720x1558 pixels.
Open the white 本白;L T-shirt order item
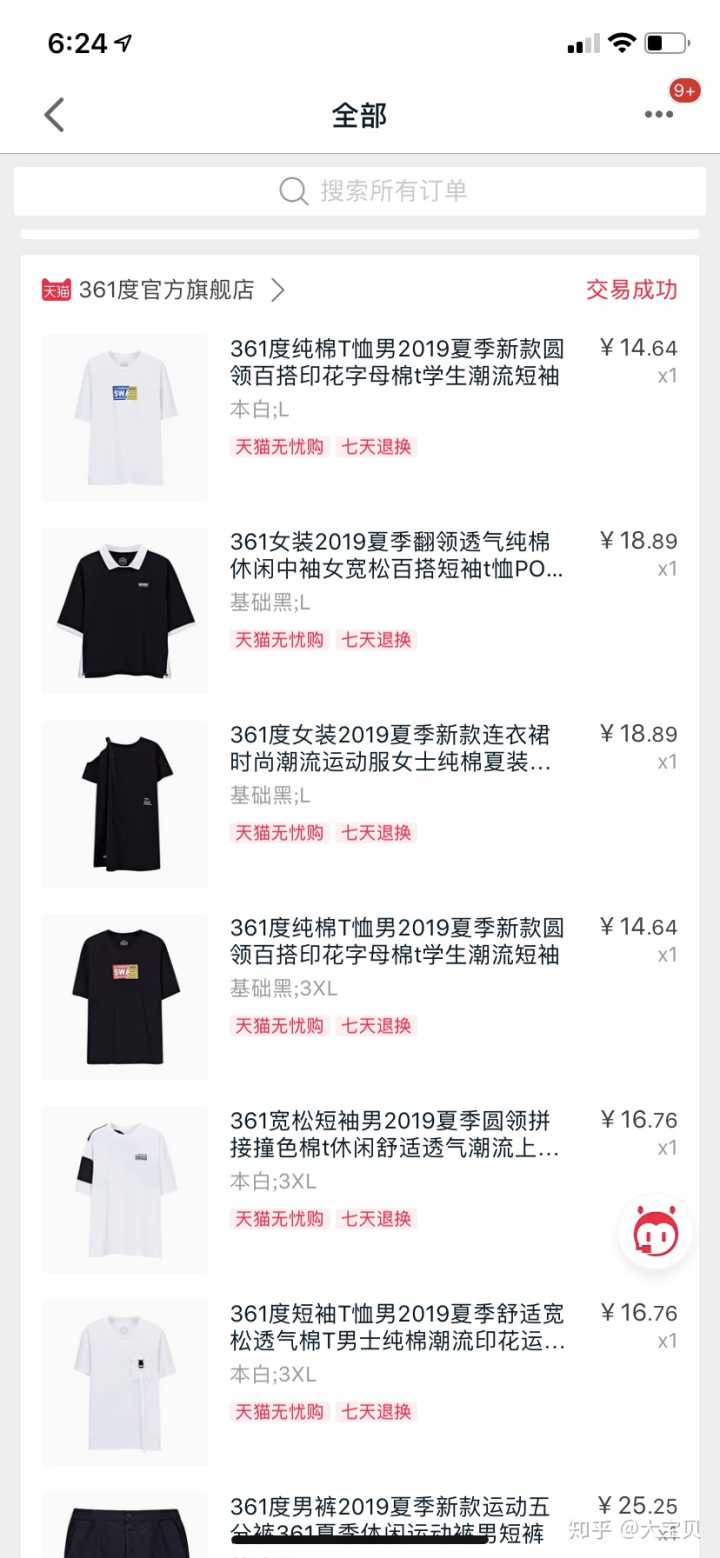point(396,362)
